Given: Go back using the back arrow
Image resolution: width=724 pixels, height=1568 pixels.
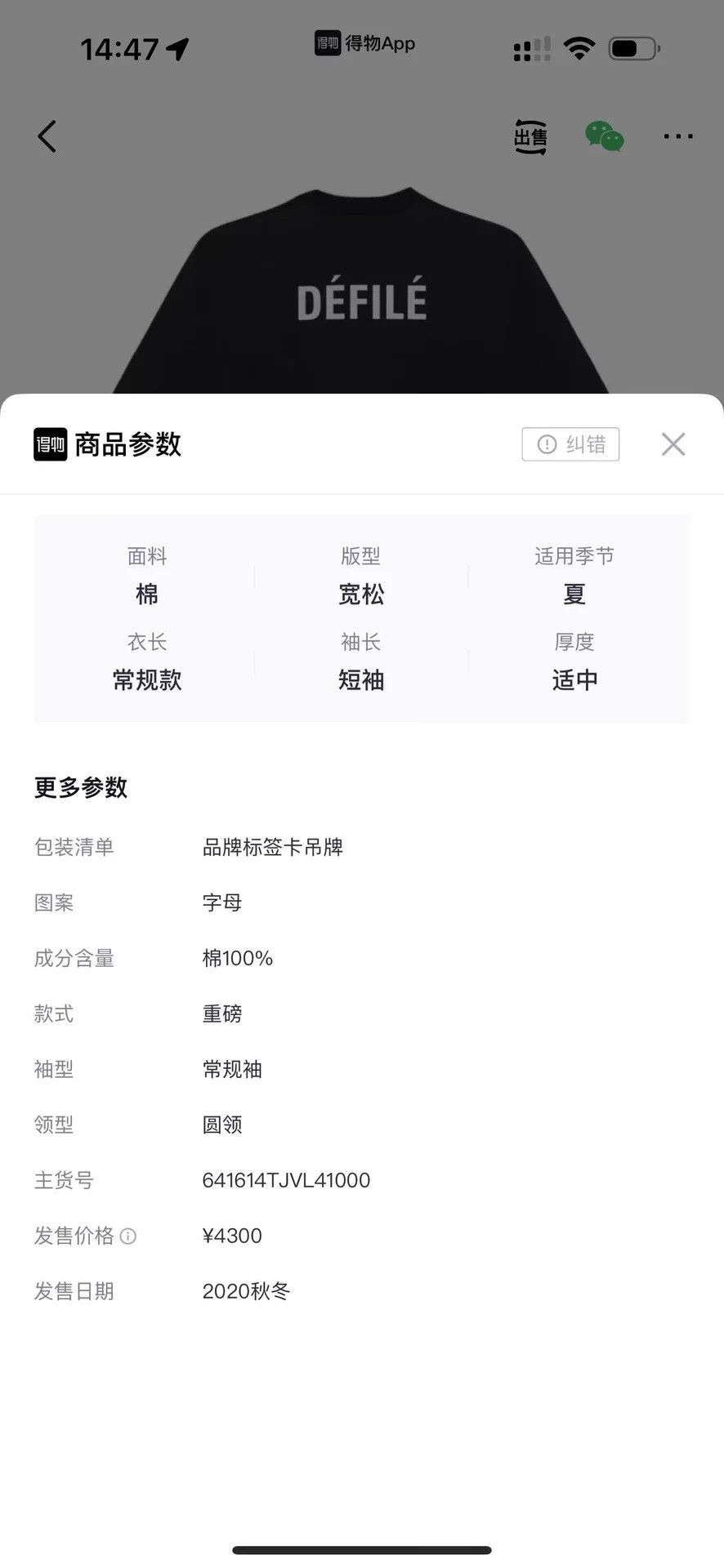Looking at the screenshot, I should 47,136.
